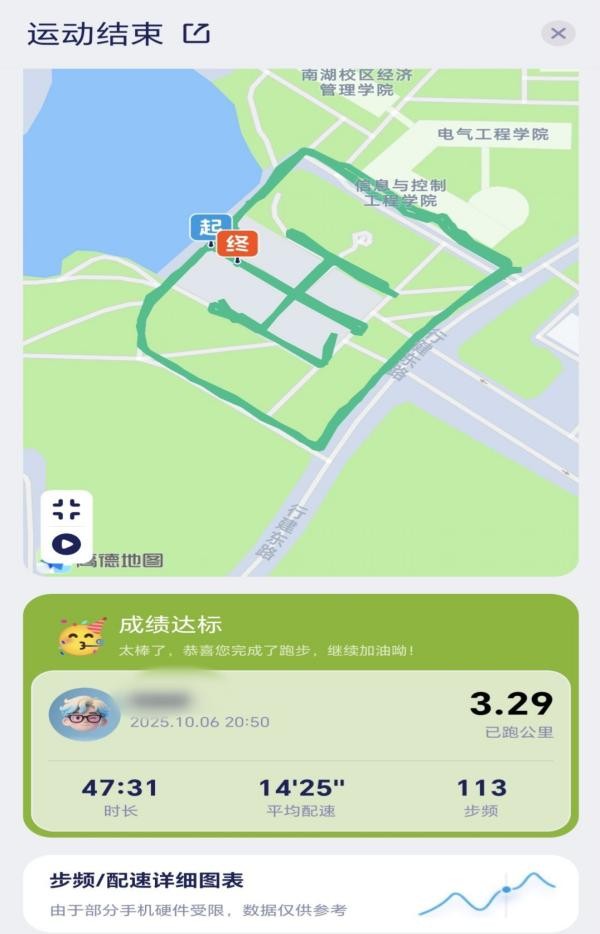The image size is (600, 934).
Task: Play the route track animation
Action: click(x=67, y=544)
